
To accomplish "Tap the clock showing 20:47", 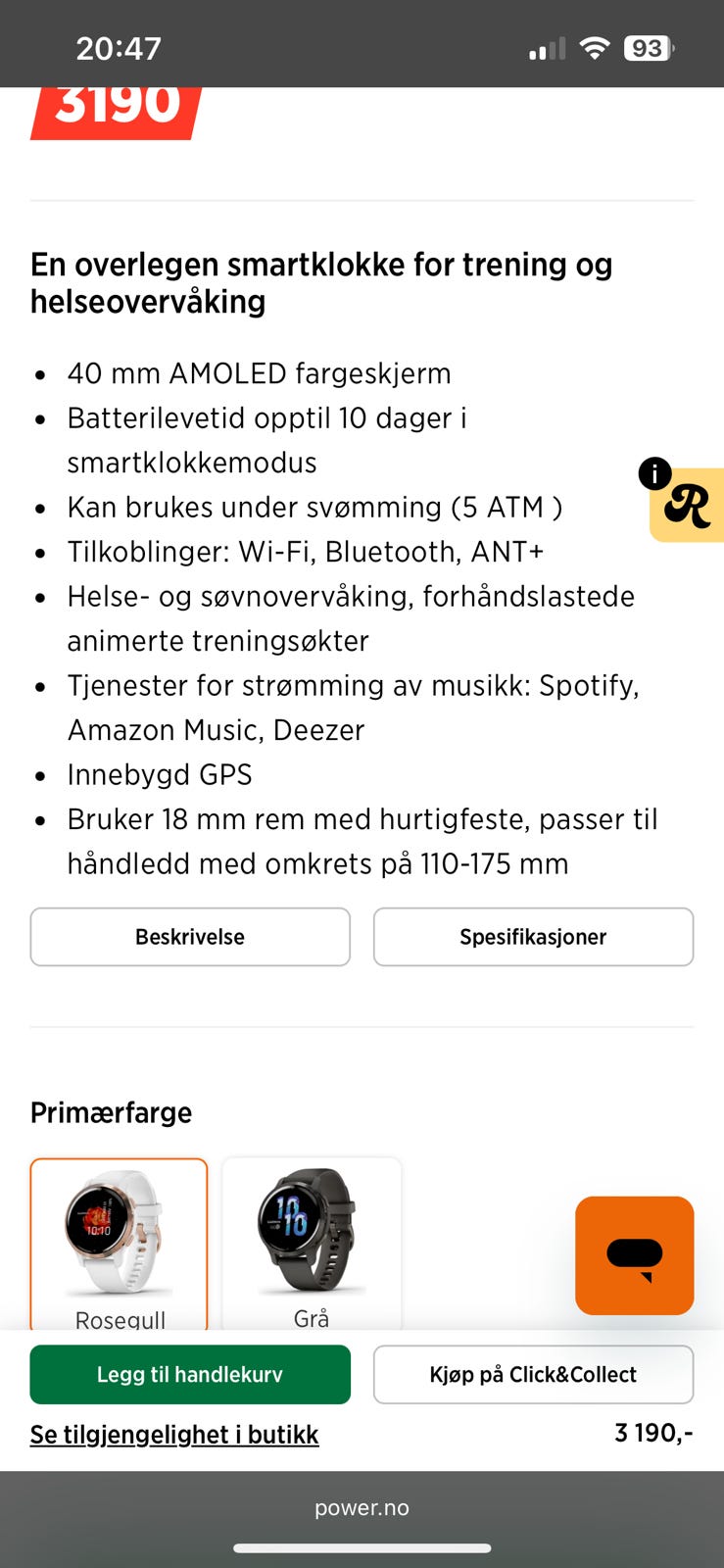I will tap(118, 45).
